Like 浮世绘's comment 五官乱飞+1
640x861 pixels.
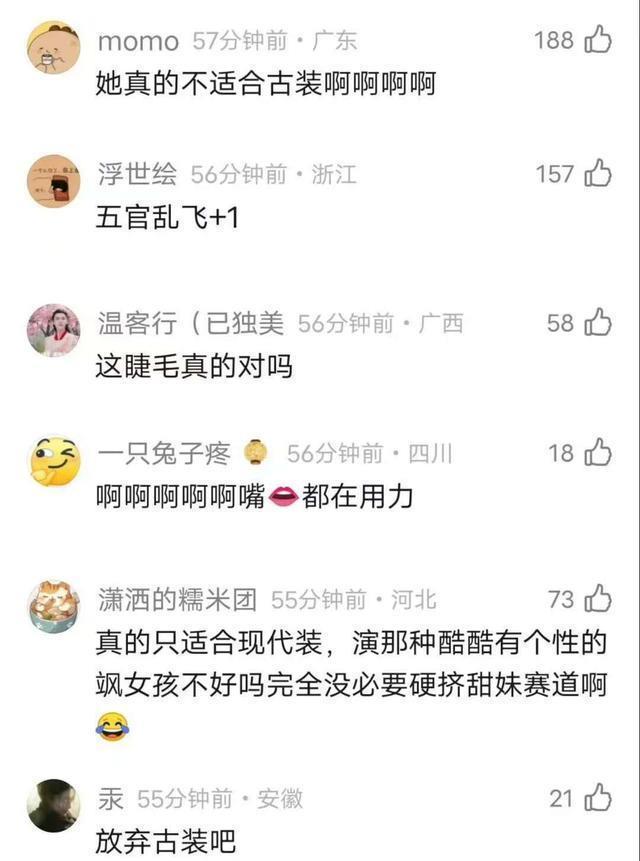[x=598, y=174]
